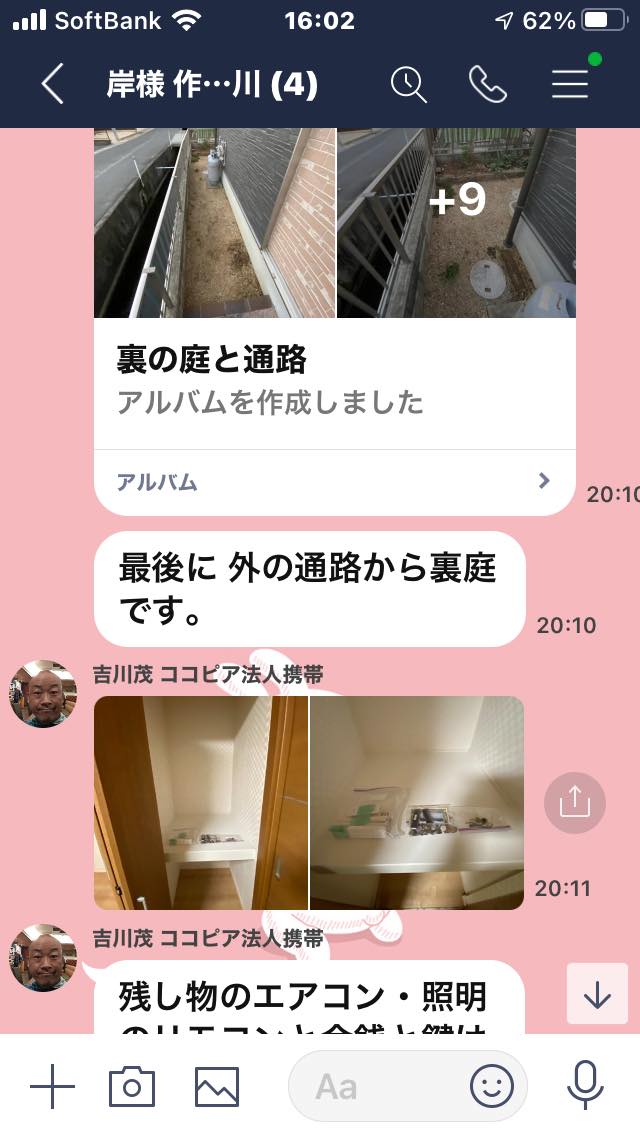The height and width of the screenshot is (1136, 640).
Task: Focus the Aa message input field
Action: pyautogui.click(x=380, y=1086)
